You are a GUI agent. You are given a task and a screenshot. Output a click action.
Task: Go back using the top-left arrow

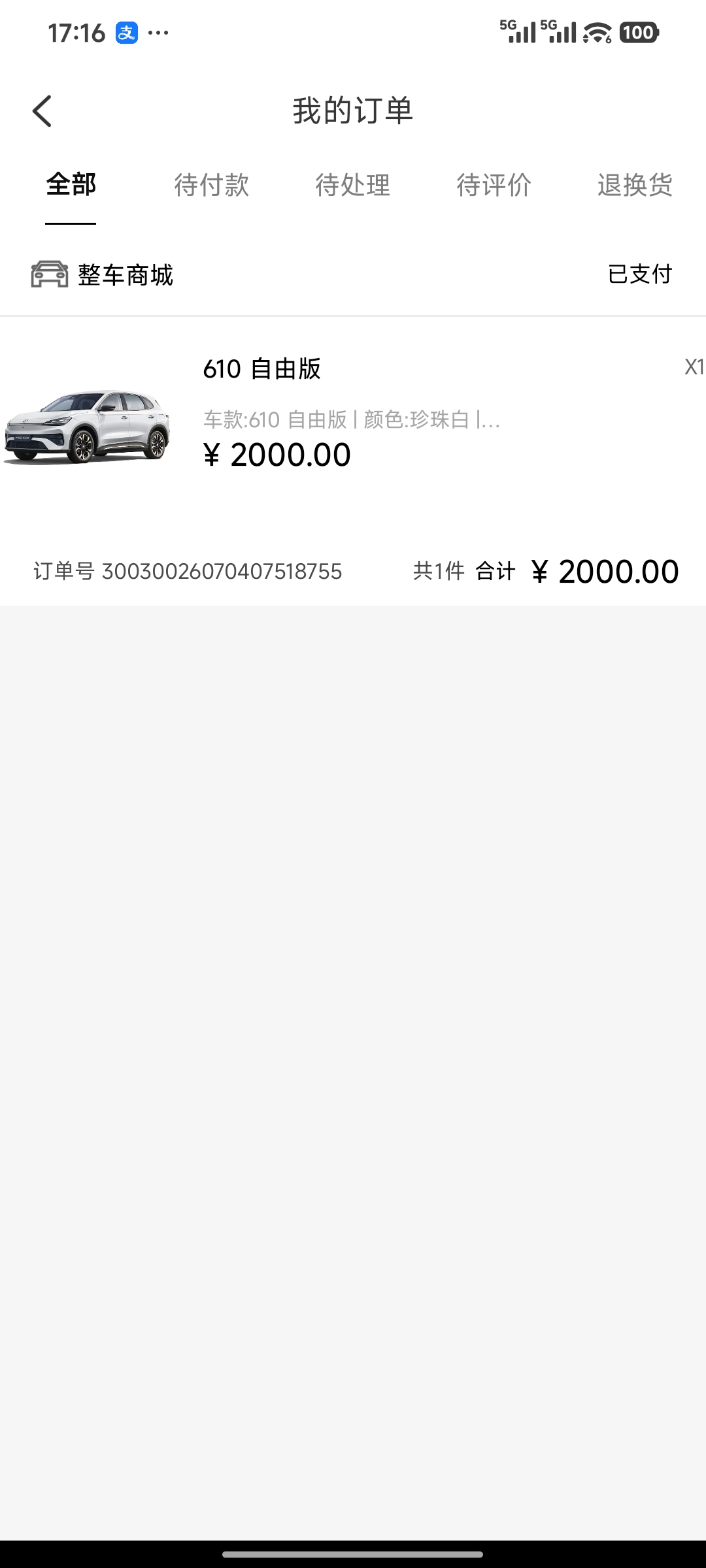[x=42, y=111]
